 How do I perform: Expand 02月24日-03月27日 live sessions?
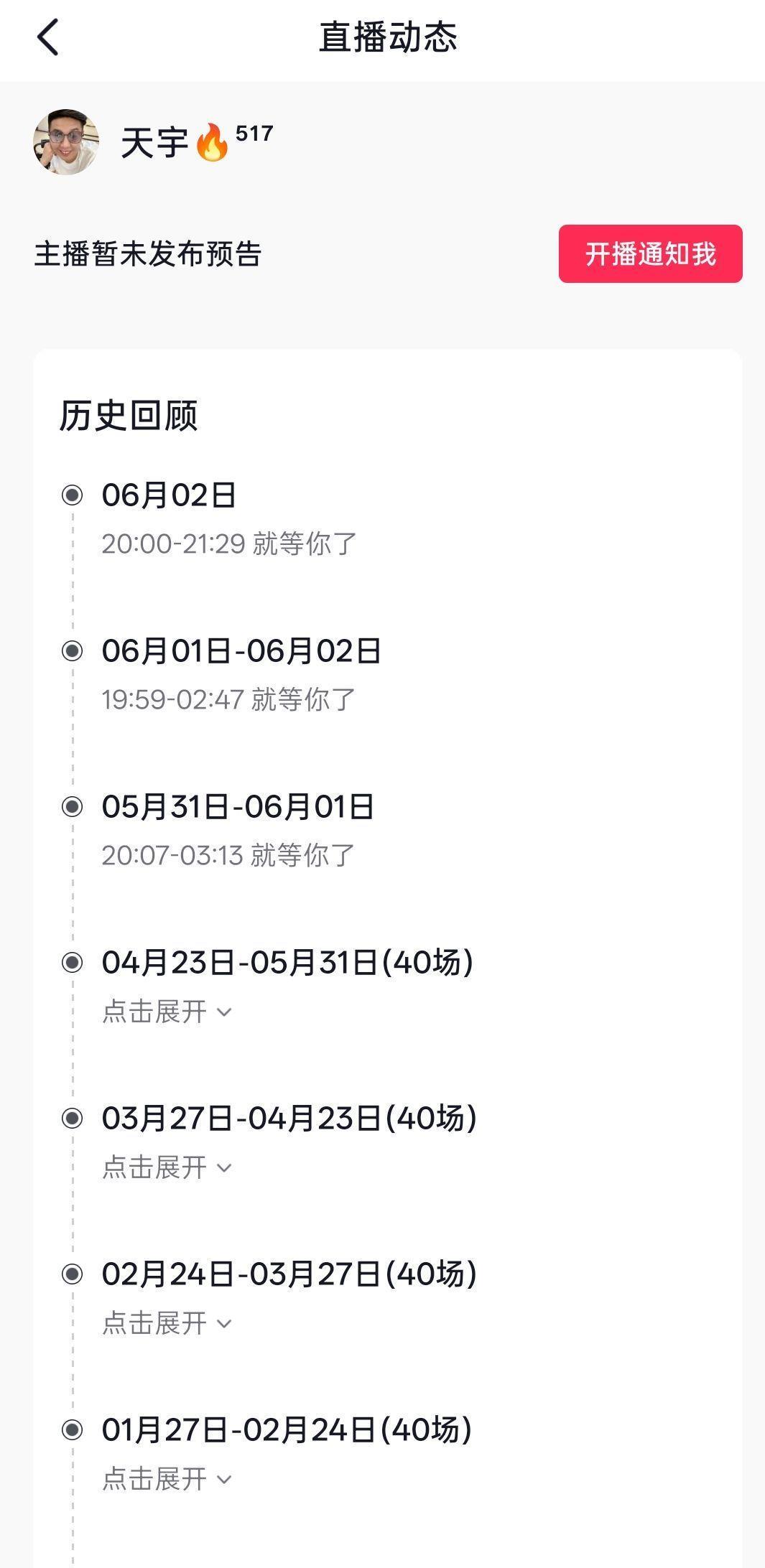[167, 1323]
